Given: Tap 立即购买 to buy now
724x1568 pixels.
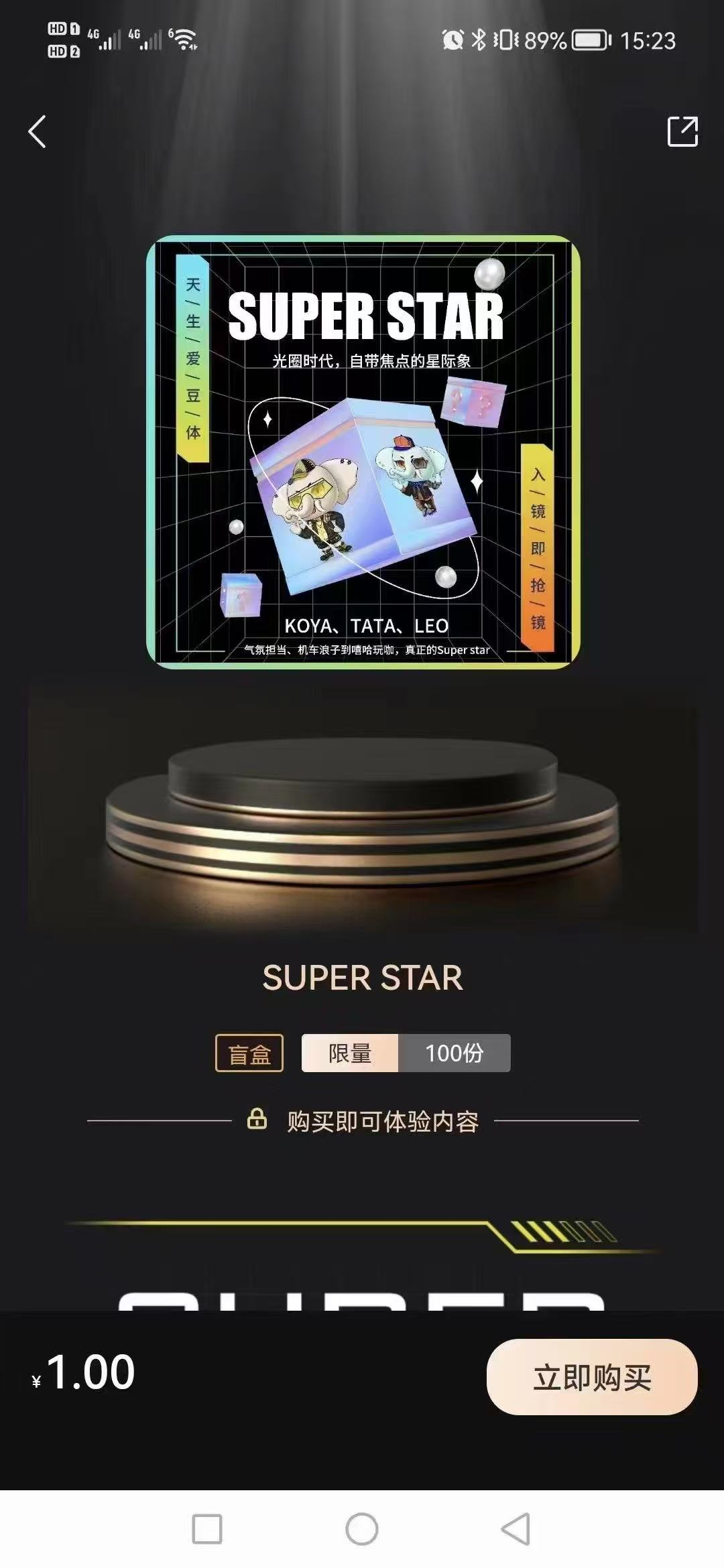Looking at the screenshot, I should (x=591, y=1377).
